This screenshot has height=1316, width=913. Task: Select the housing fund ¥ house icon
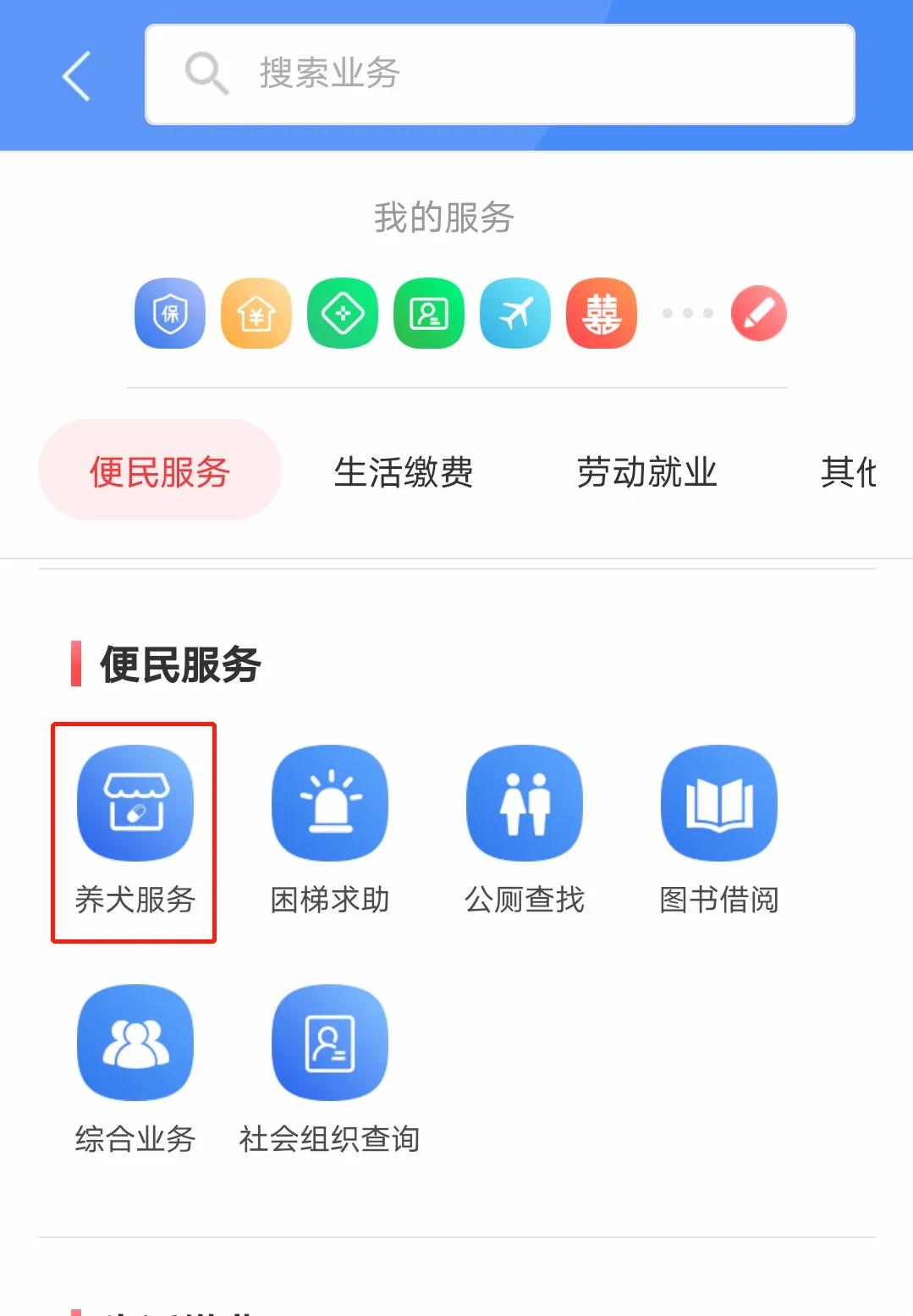[x=255, y=313]
